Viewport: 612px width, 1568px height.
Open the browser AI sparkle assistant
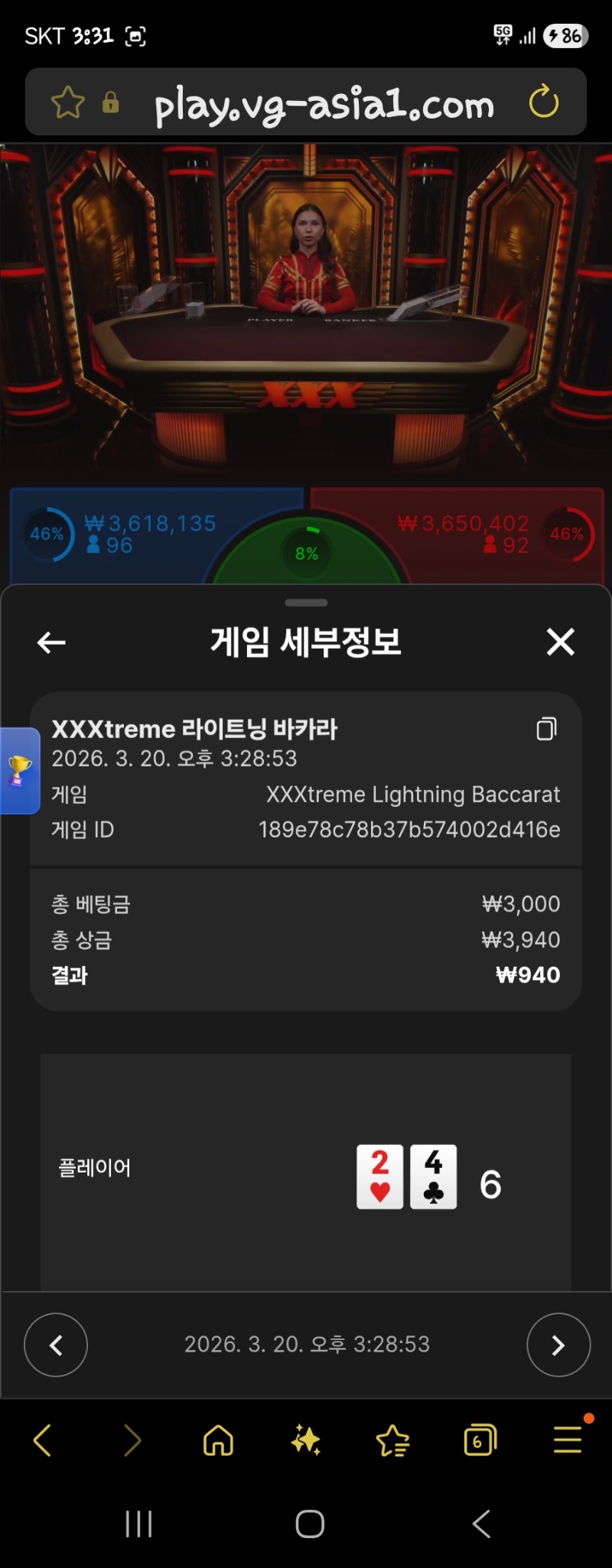[305, 1441]
